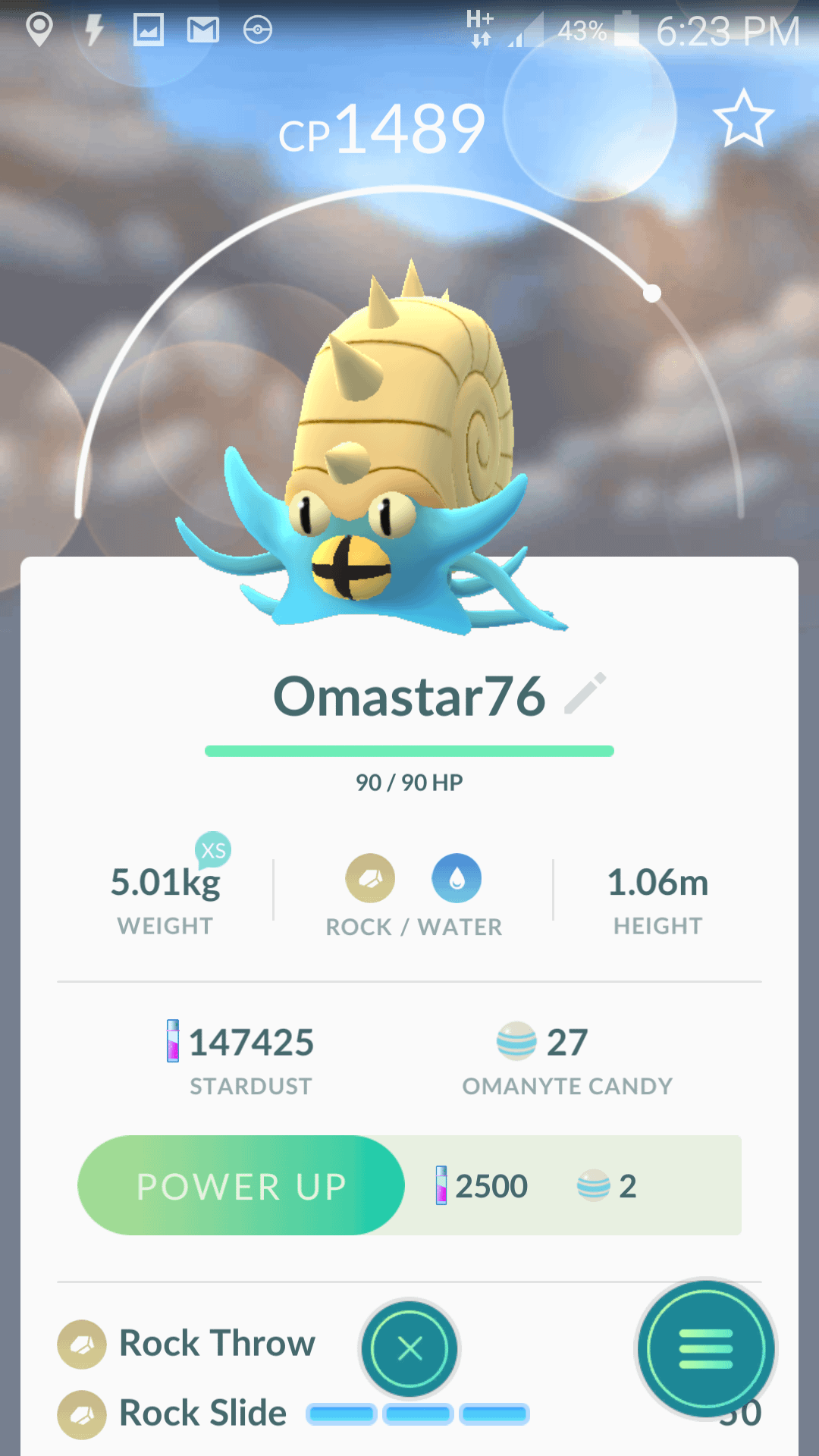Tap the location pin in the status bar
This screenshot has width=819, height=1456.
click(x=39, y=29)
